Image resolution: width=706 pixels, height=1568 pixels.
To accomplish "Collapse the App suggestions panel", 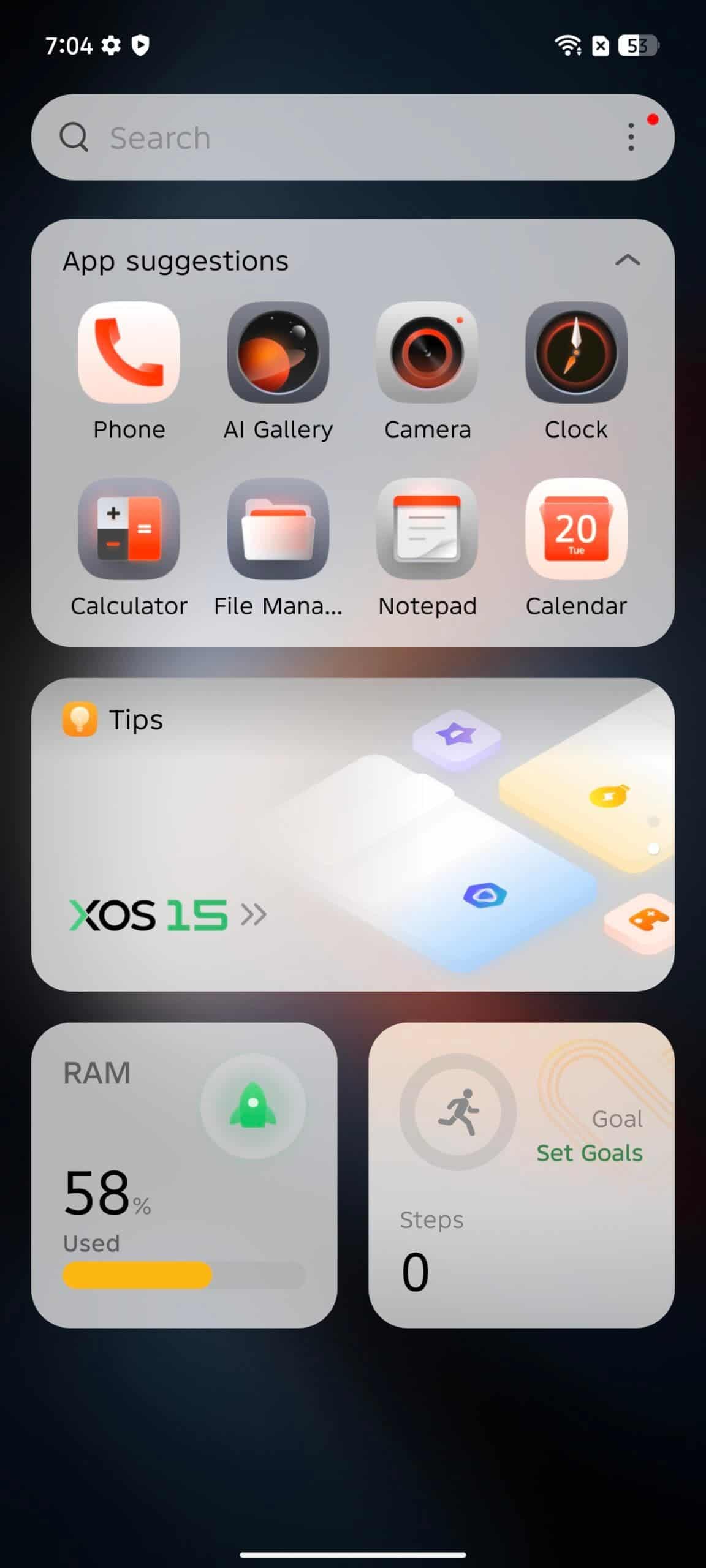I will tap(628, 260).
